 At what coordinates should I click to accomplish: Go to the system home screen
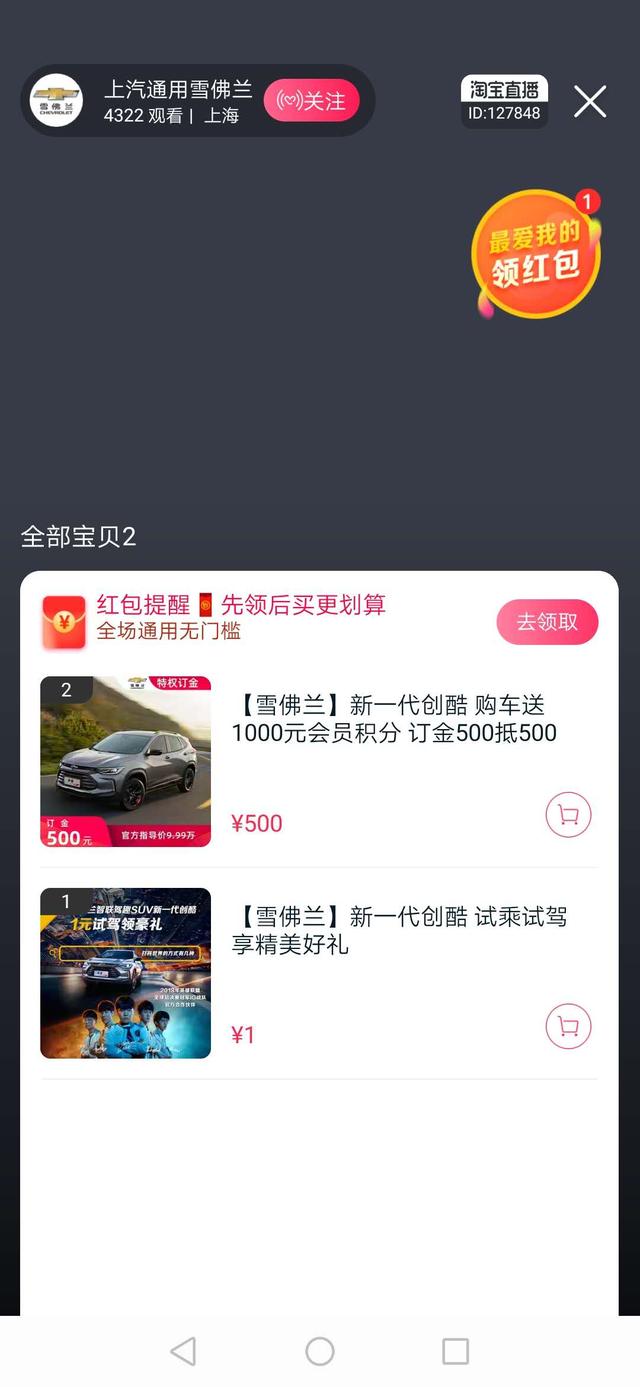tap(320, 1352)
